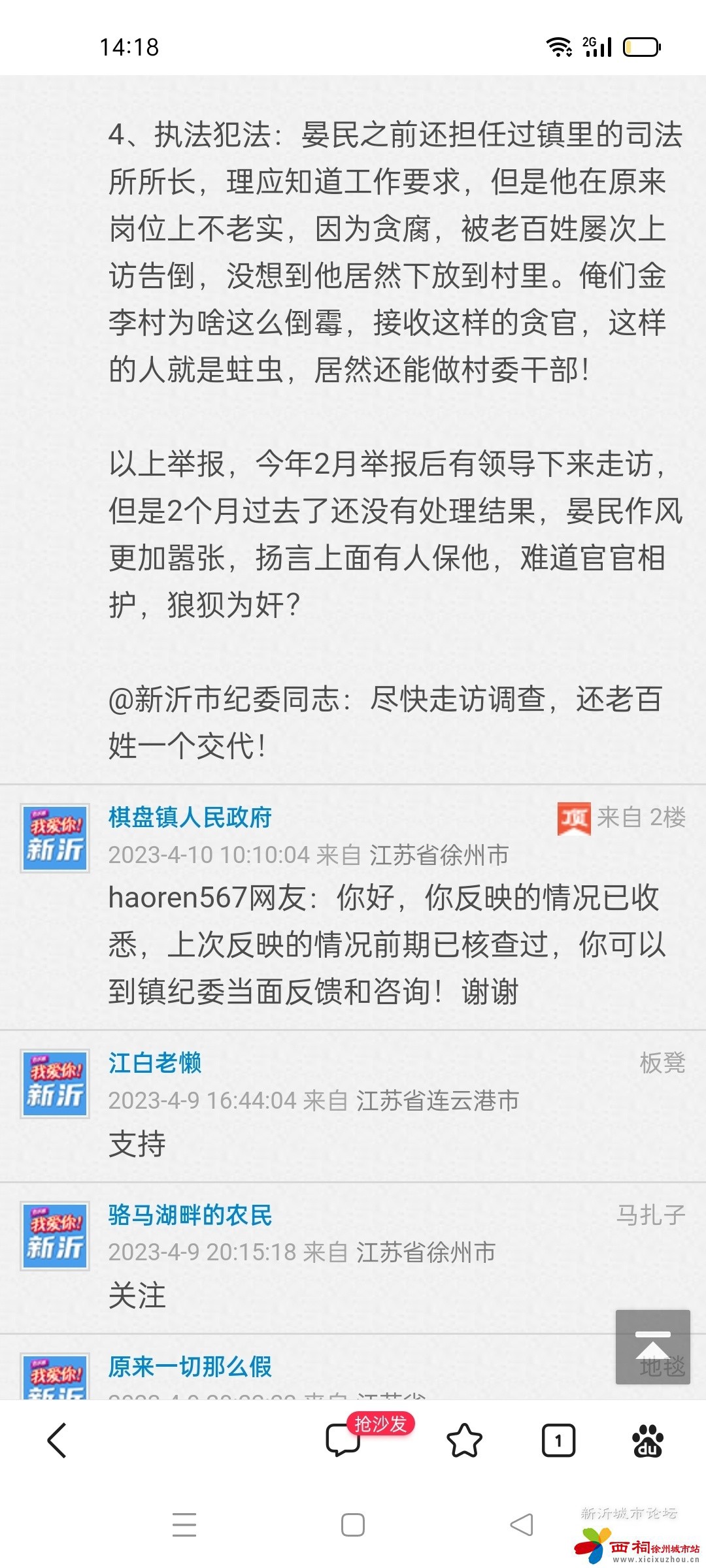
Task: Tap the avatar beside 骆马湖畔的农民's reply
Action: point(55,1235)
